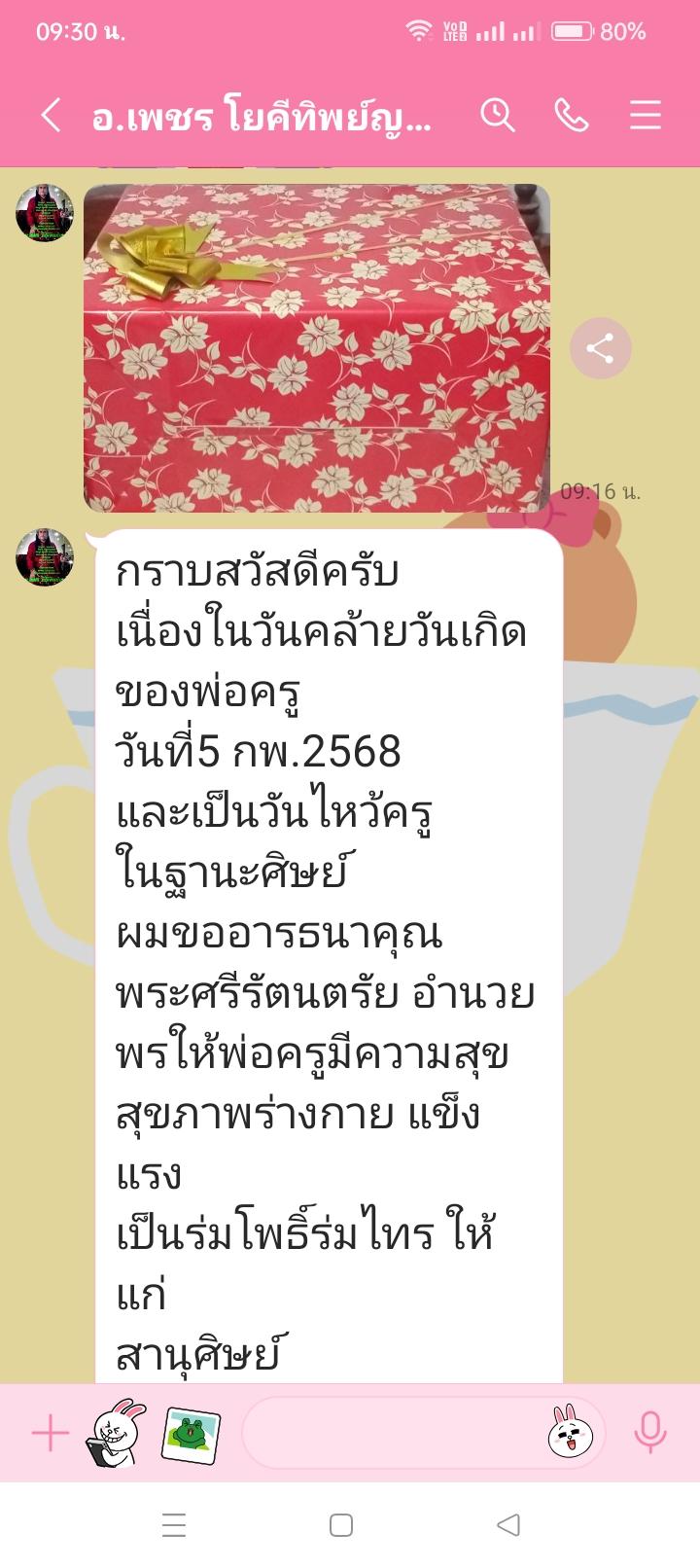Go to the home screen
Image resolution: width=700 pixels, height=1568 pixels.
pos(341,1524)
